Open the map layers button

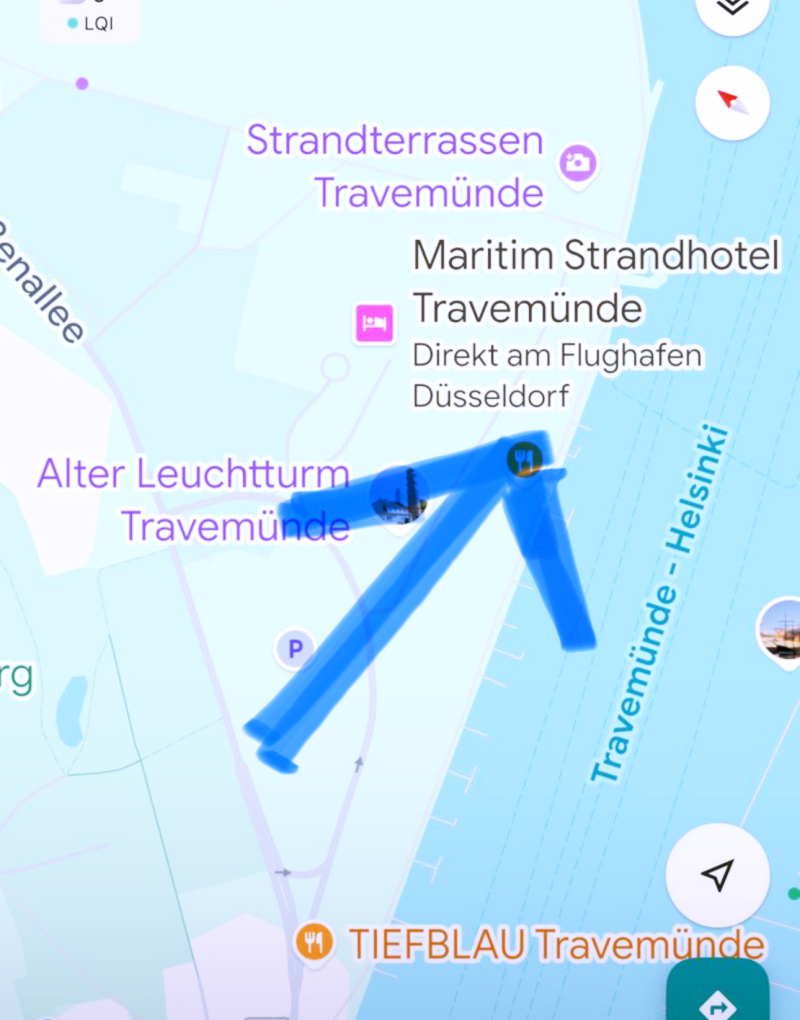pyautogui.click(x=732, y=8)
